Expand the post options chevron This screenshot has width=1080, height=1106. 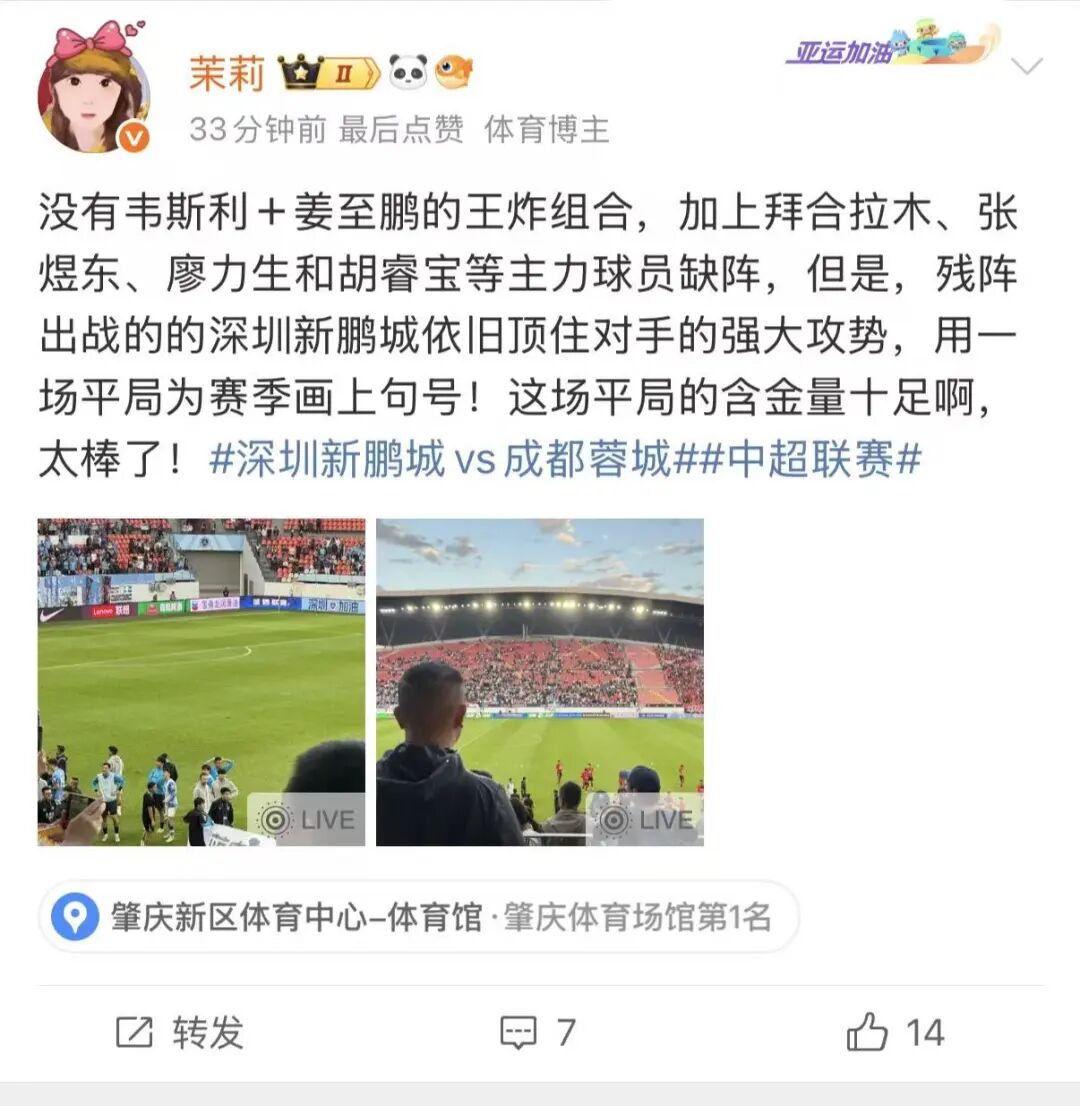tap(1026, 67)
